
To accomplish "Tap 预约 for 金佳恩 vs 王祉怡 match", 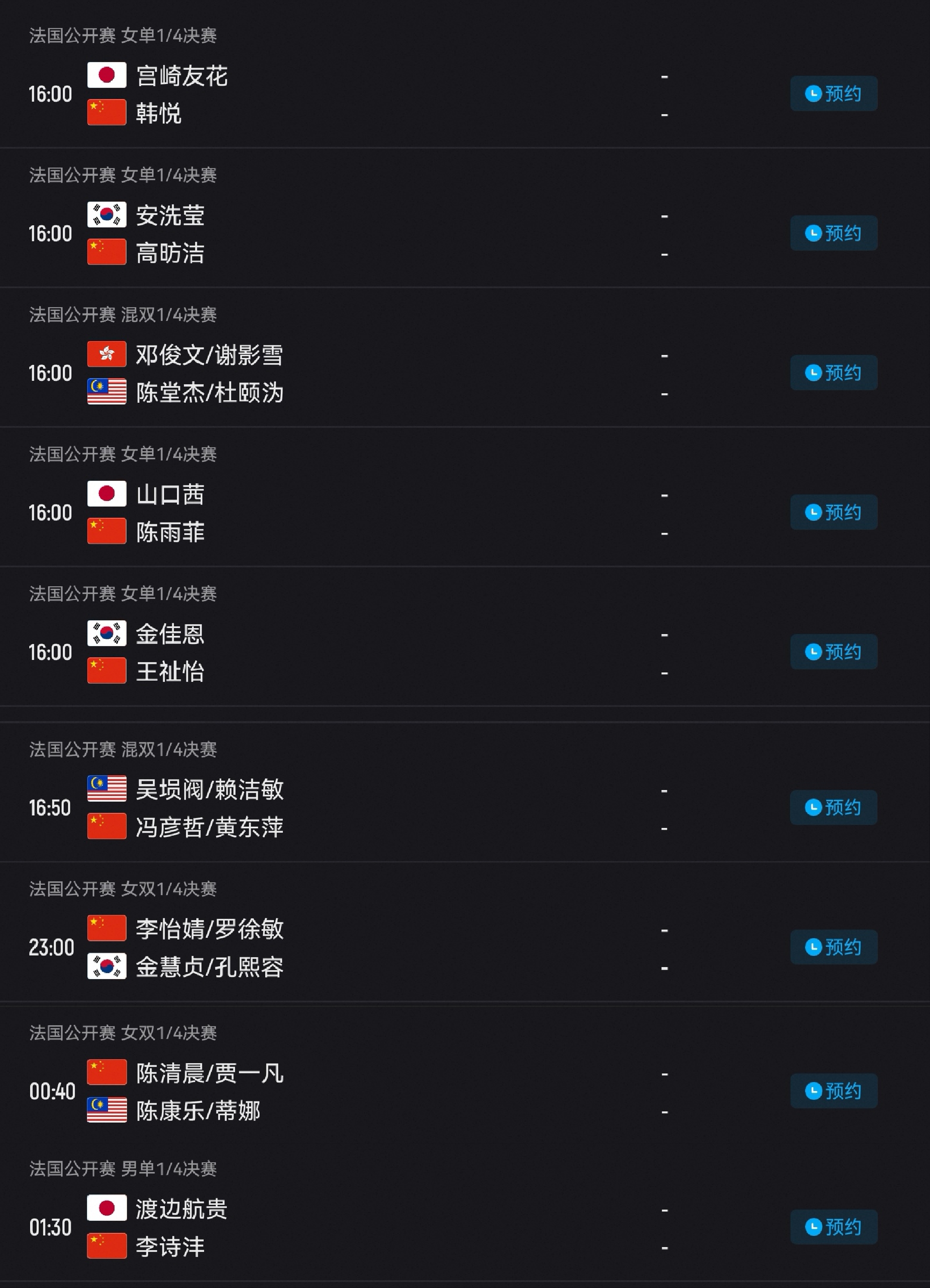I will click(834, 652).
